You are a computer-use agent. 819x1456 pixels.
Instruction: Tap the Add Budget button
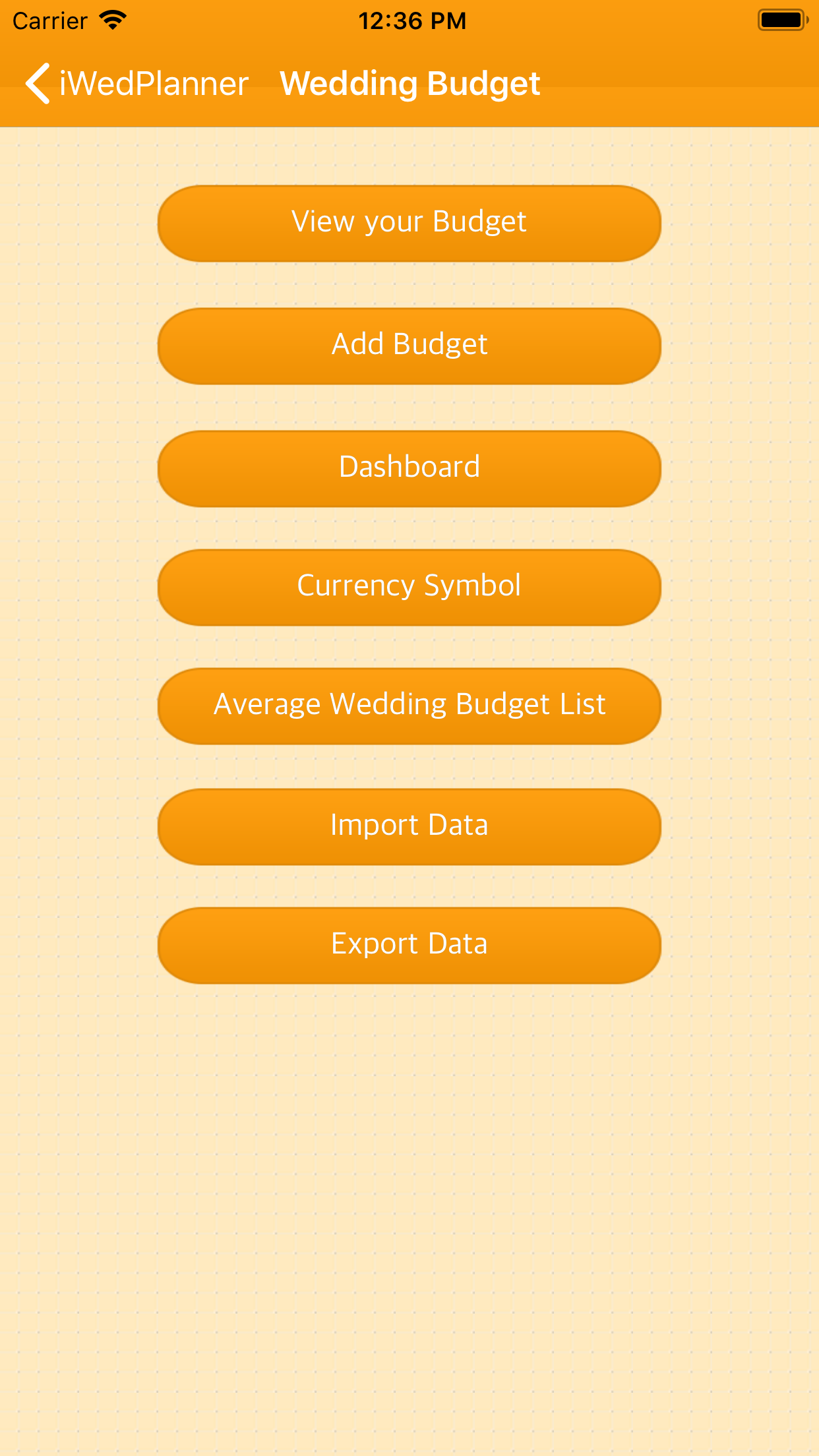tap(409, 346)
